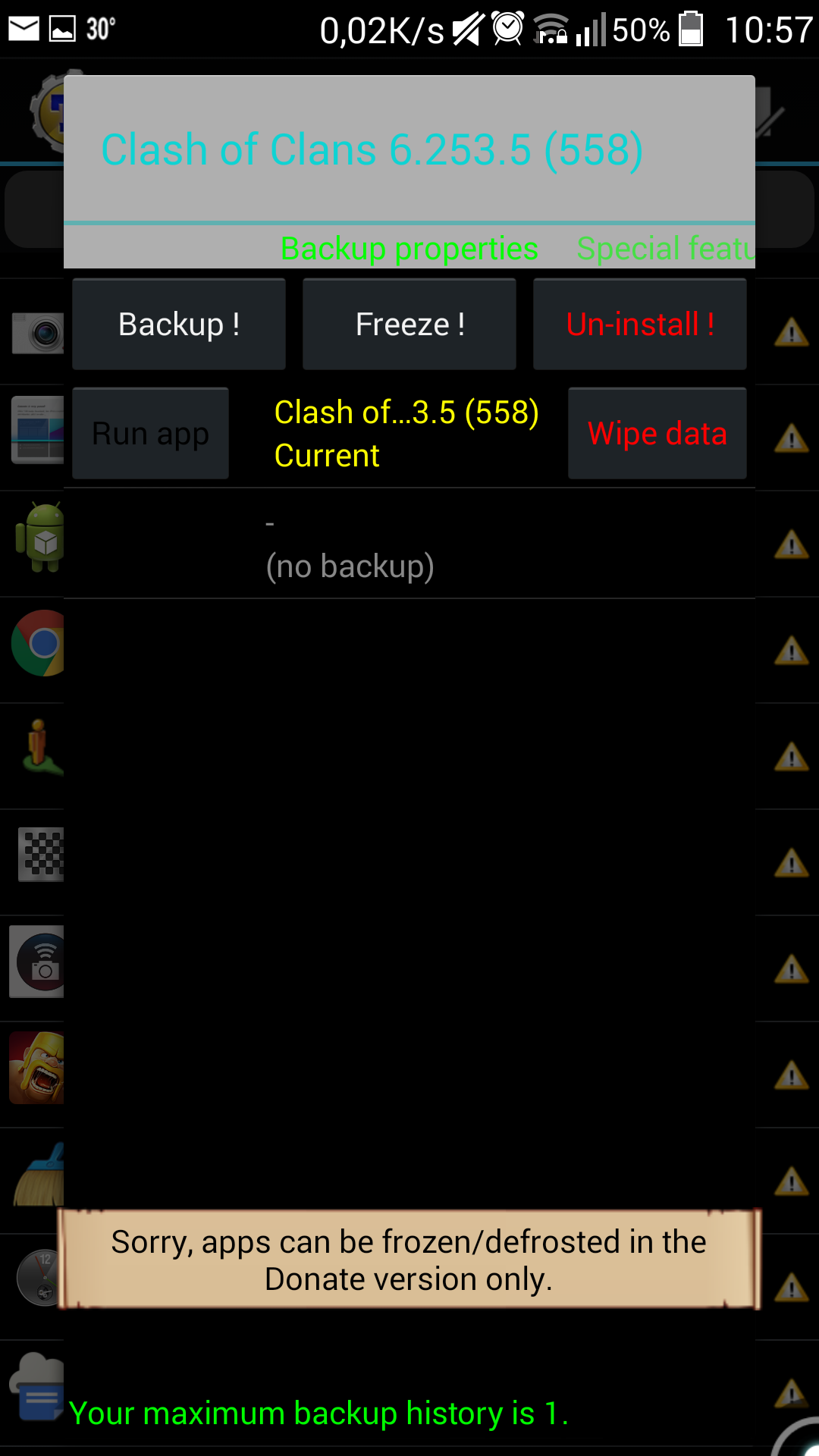Un-install Clash of Clans

640,325
